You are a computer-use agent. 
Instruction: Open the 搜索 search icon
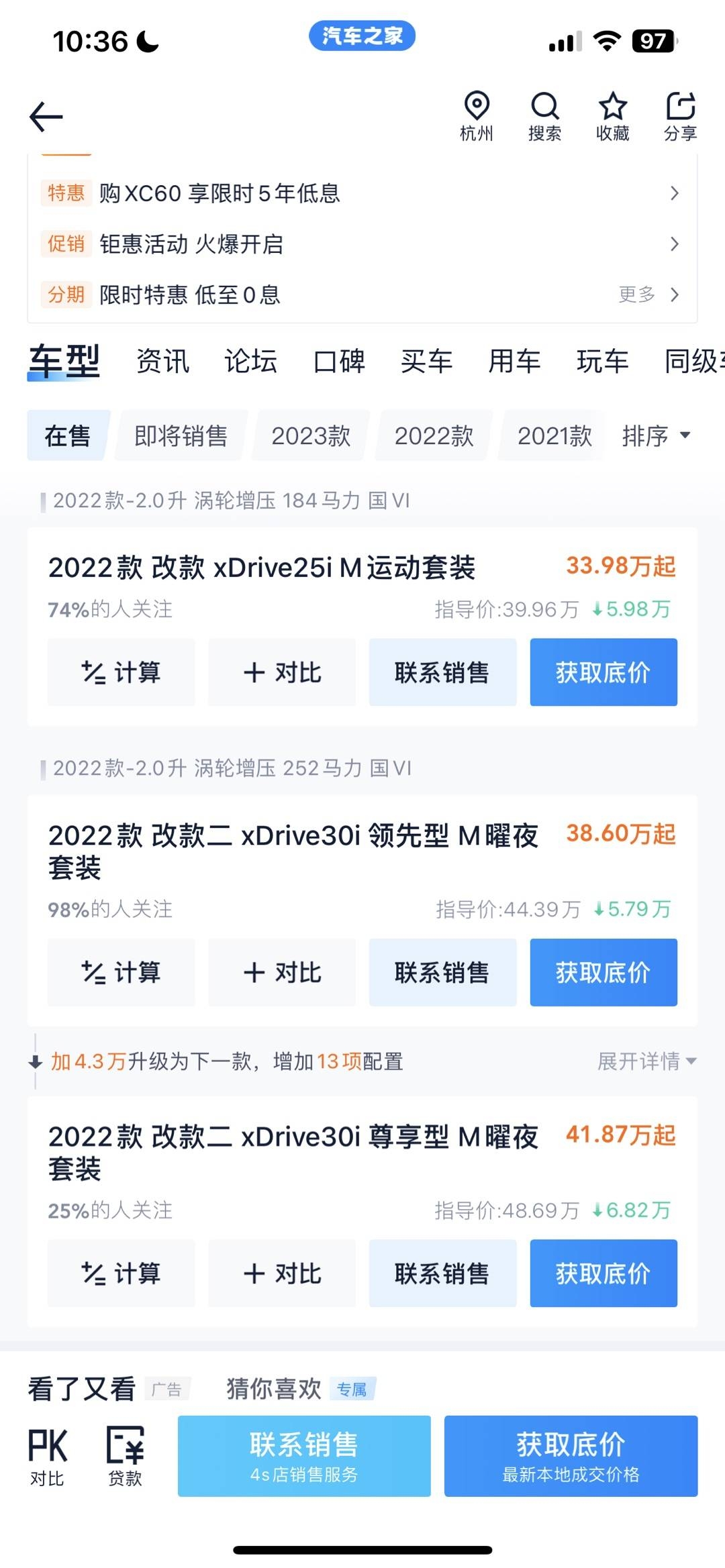(x=544, y=116)
